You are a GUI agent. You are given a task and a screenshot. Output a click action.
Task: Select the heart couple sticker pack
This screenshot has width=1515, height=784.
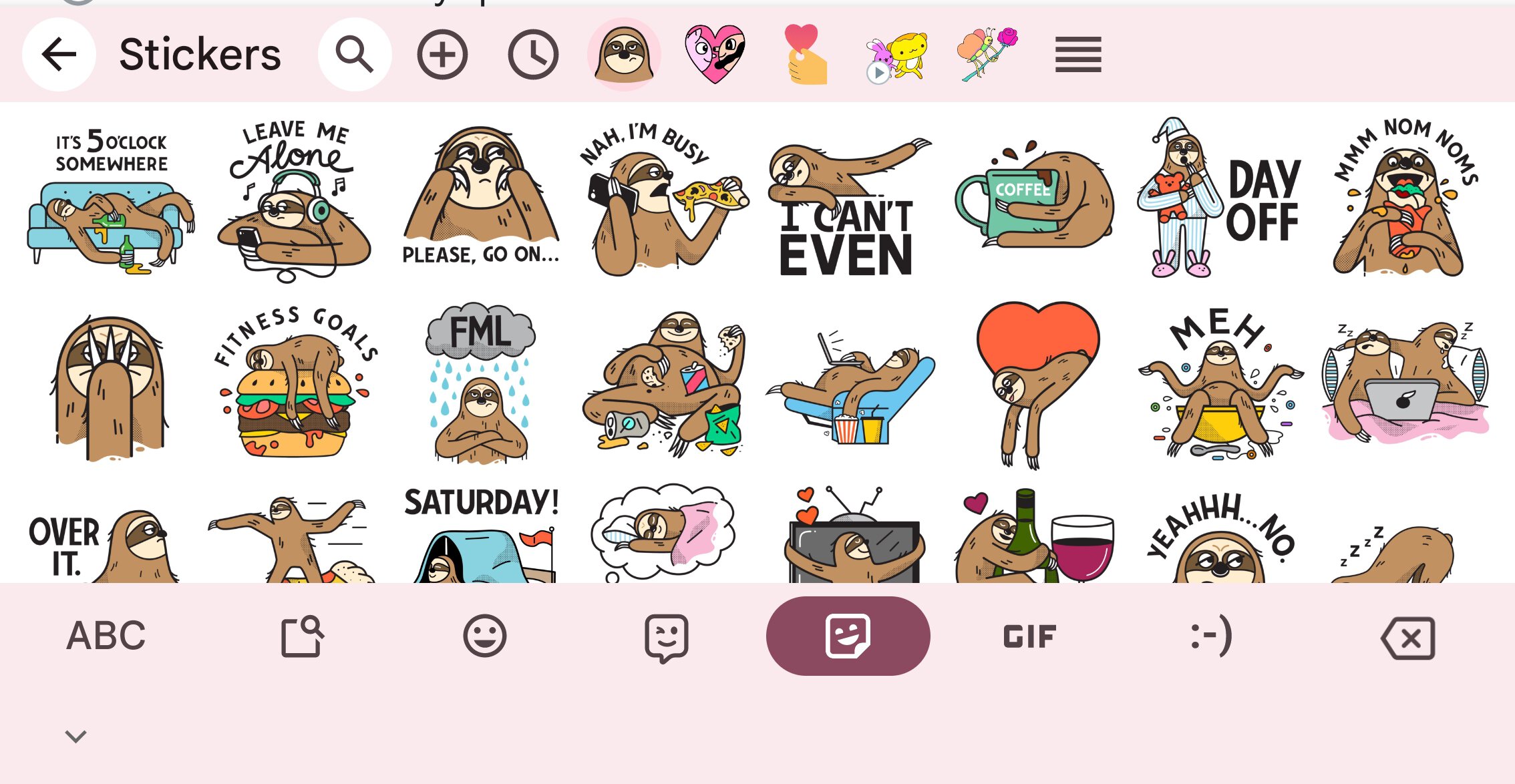pyautogui.click(x=715, y=55)
